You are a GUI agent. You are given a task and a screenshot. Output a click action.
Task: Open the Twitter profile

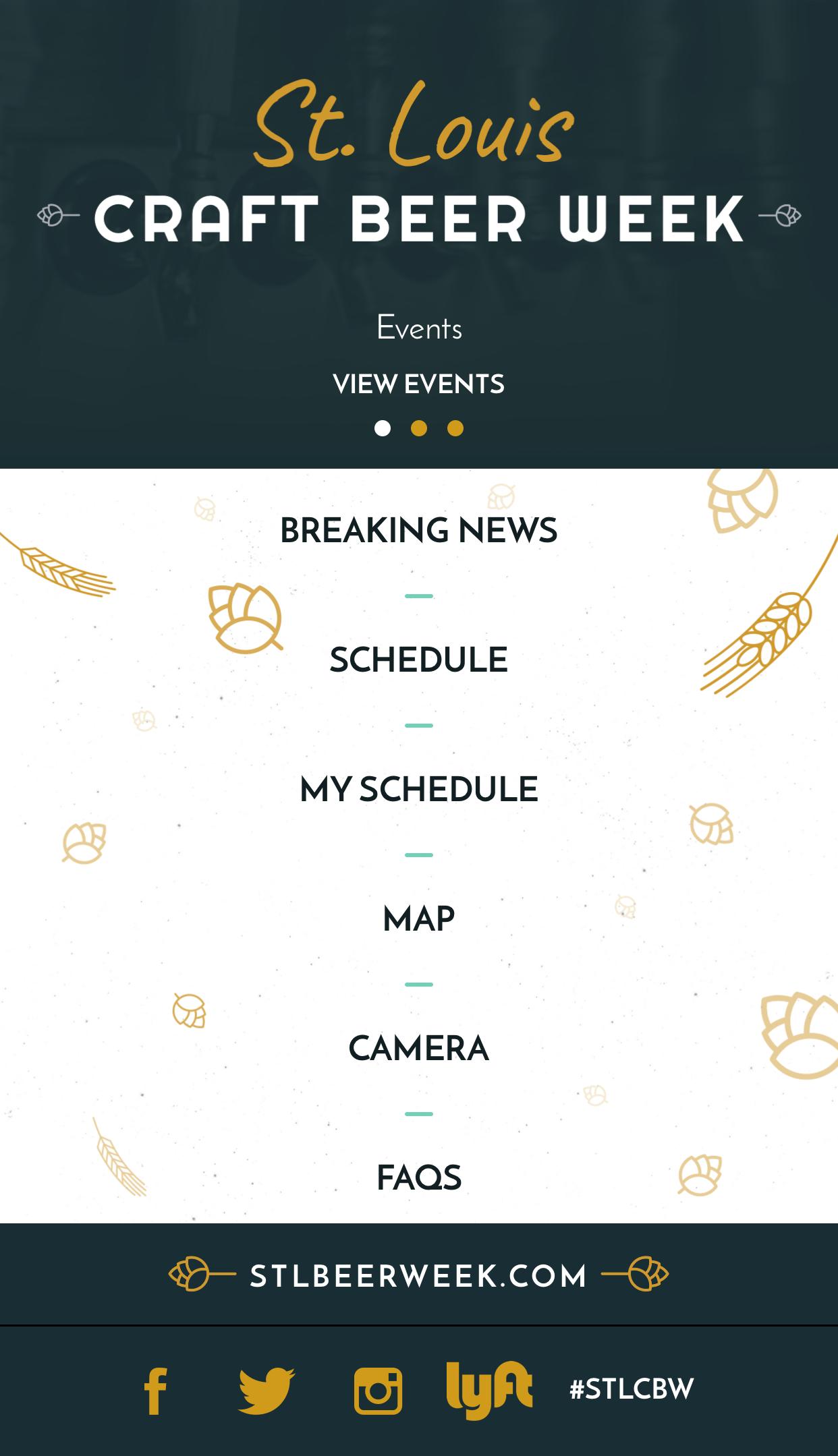point(267,1390)
